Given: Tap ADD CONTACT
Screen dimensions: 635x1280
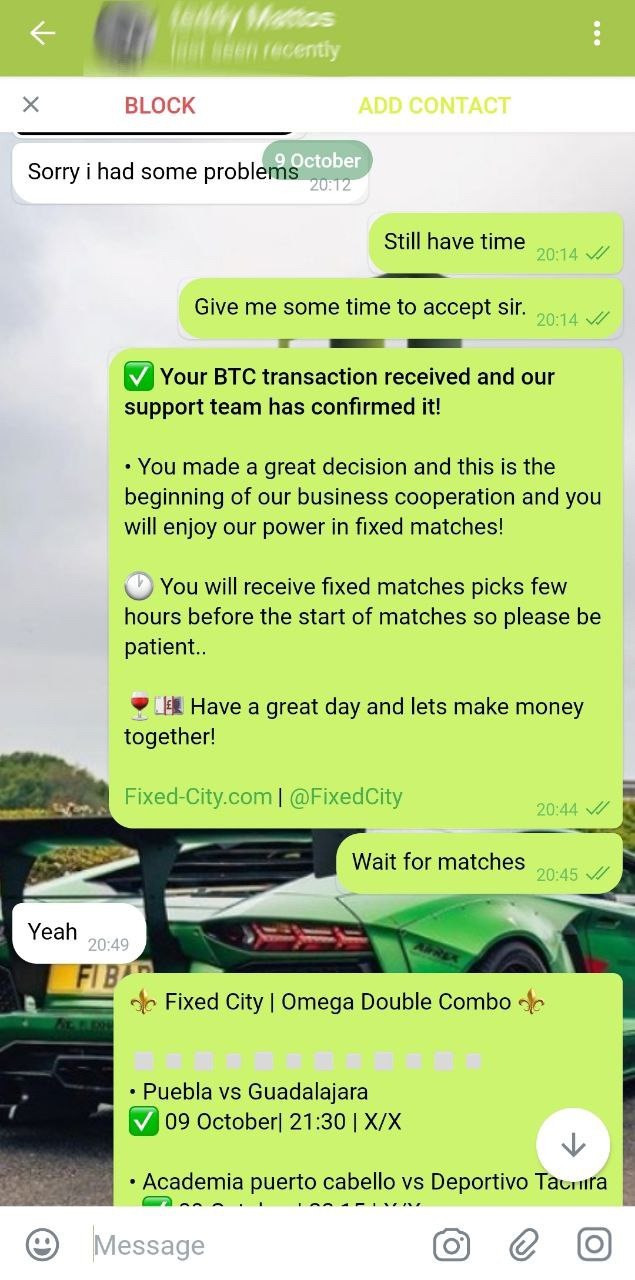Looking at the screenshot, I should [x=434, y=105].
